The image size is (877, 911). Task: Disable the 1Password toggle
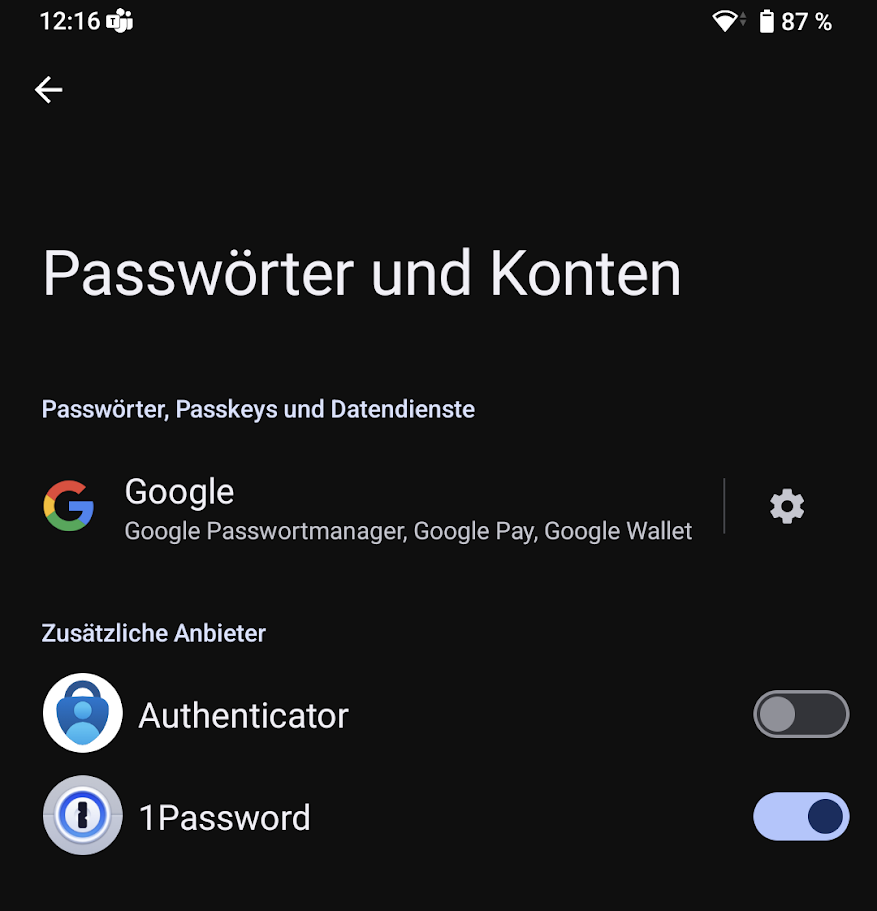pos(800,817)
